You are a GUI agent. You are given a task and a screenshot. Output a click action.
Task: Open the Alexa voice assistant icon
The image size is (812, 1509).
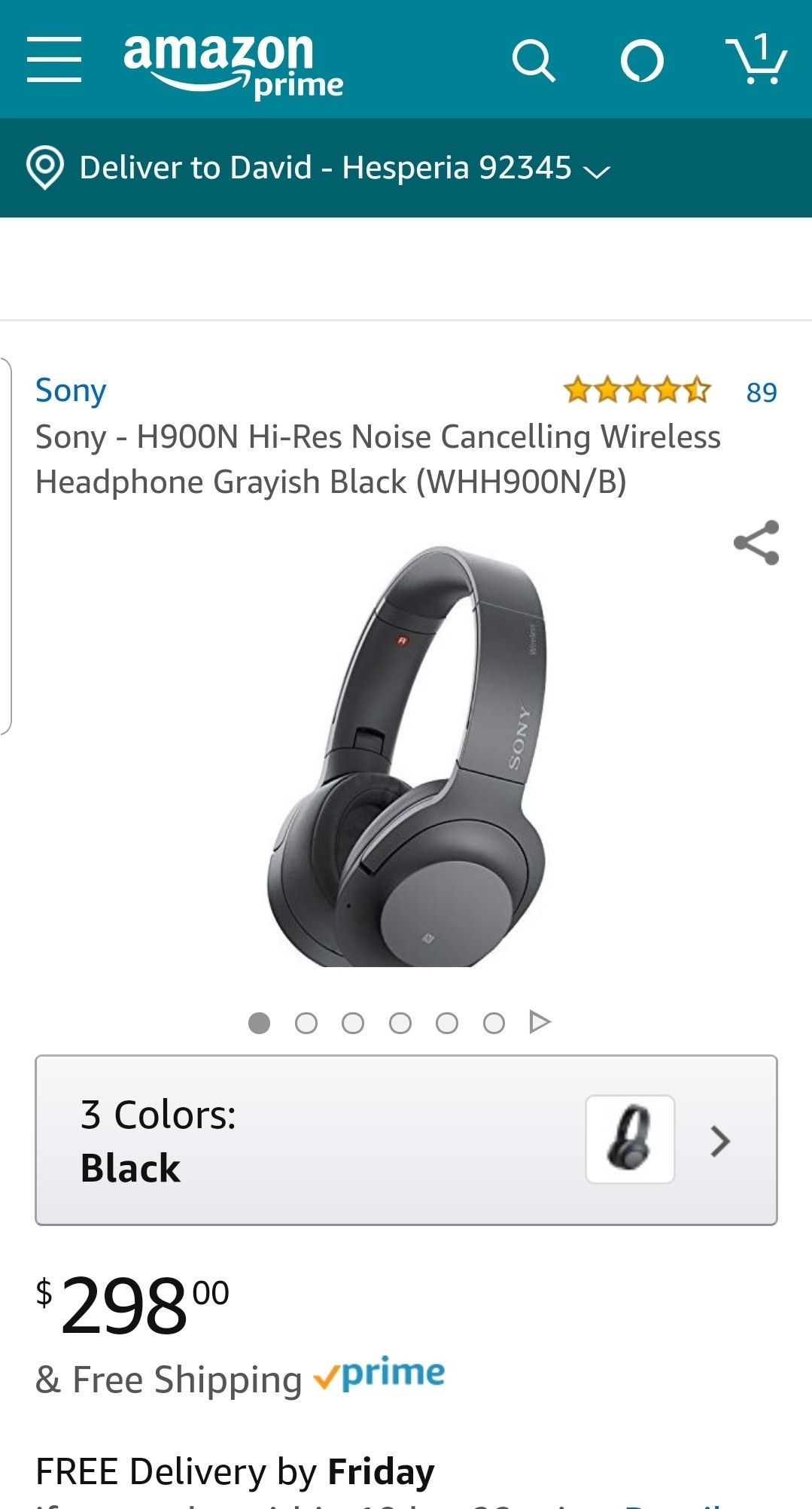pos(642,61)
